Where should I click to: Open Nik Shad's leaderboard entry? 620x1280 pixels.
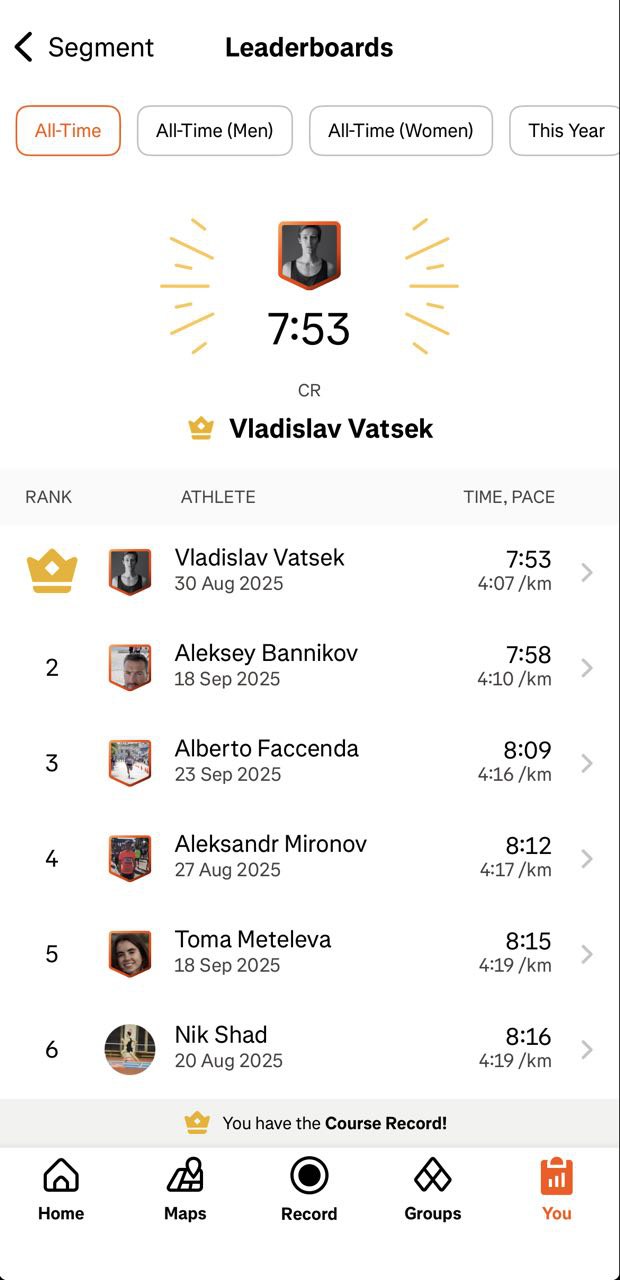310,1049
